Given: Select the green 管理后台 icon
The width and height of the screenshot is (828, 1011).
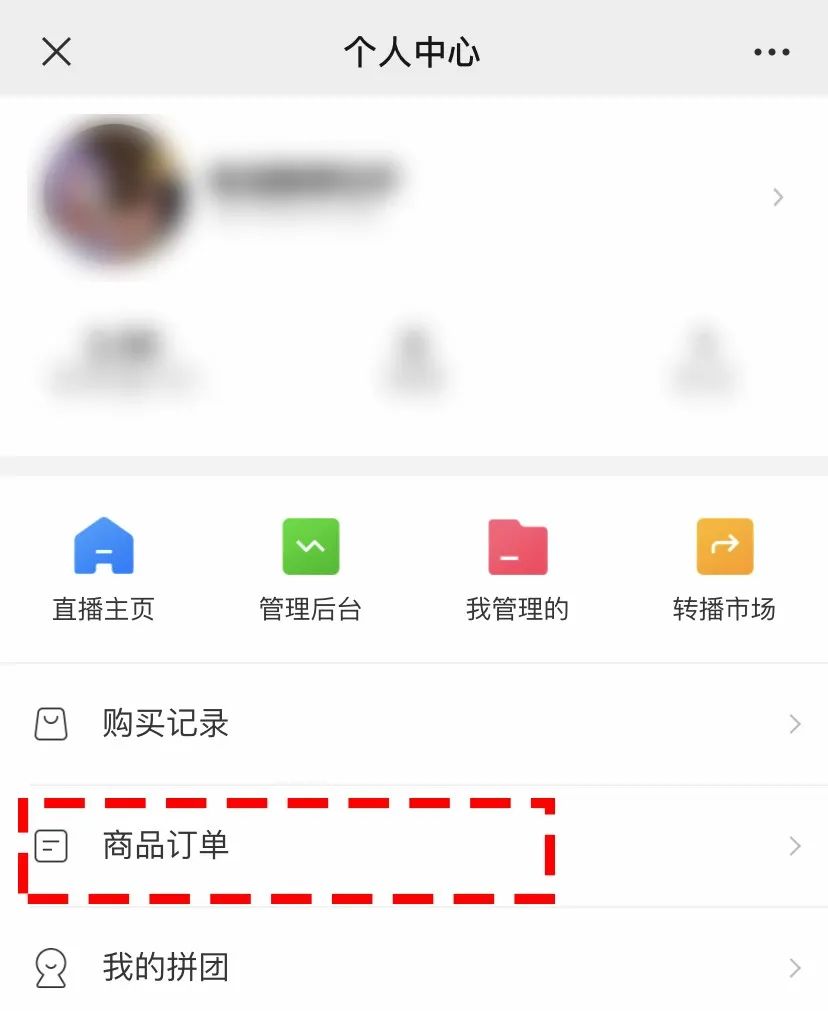Looking at the screenshot, I should click(x=310, y=545).
